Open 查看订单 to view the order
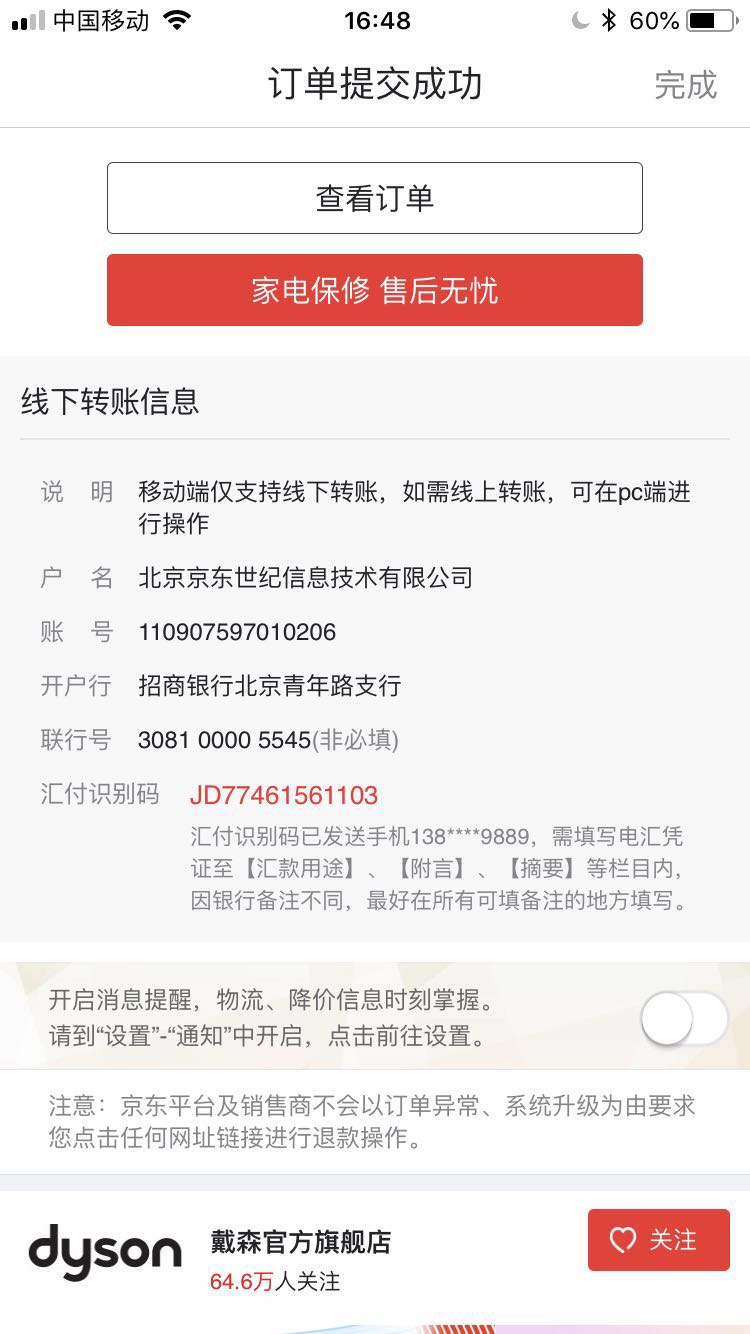 (374, 198)
